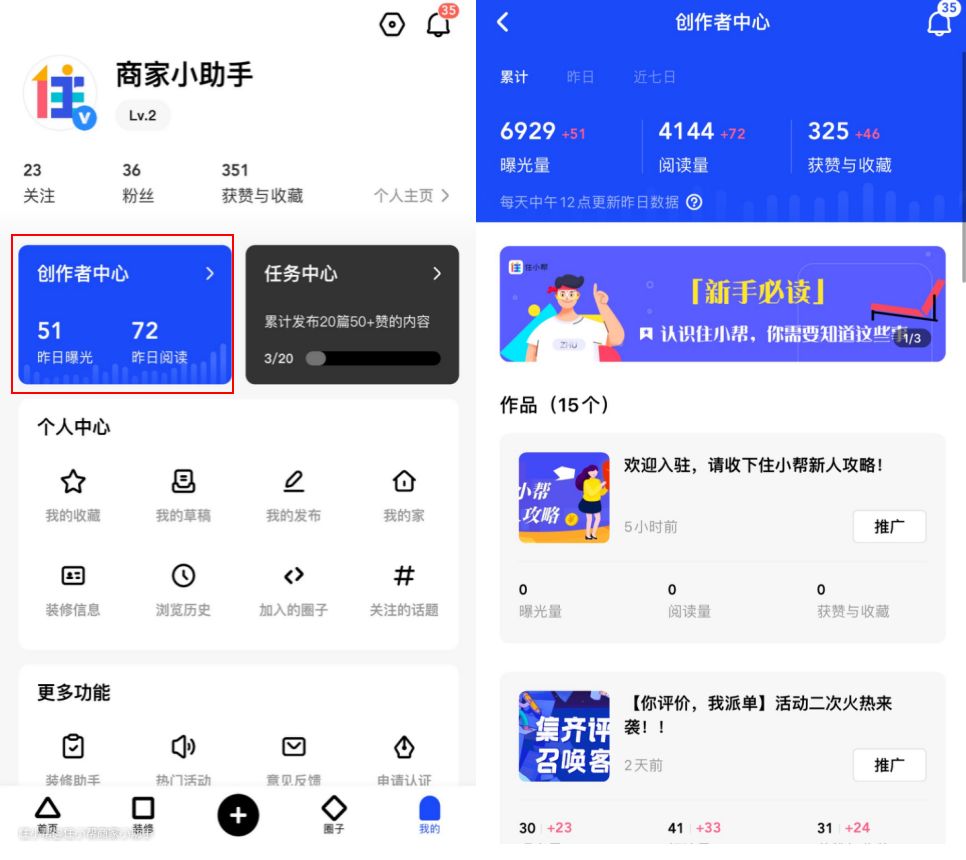Select the 近七日 data tab
The height and width of the screenshot is (860, 966).
click(x=654, y=77)
